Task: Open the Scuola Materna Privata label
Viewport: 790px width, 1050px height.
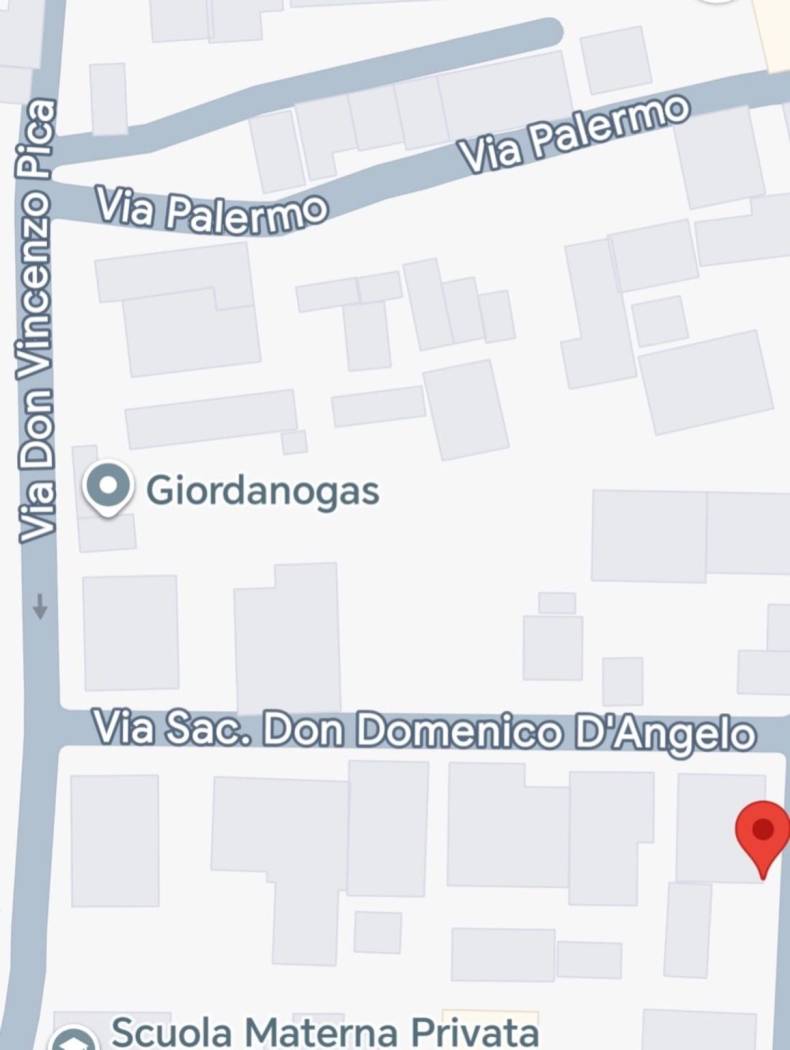Action: (x=323, y=1033)
